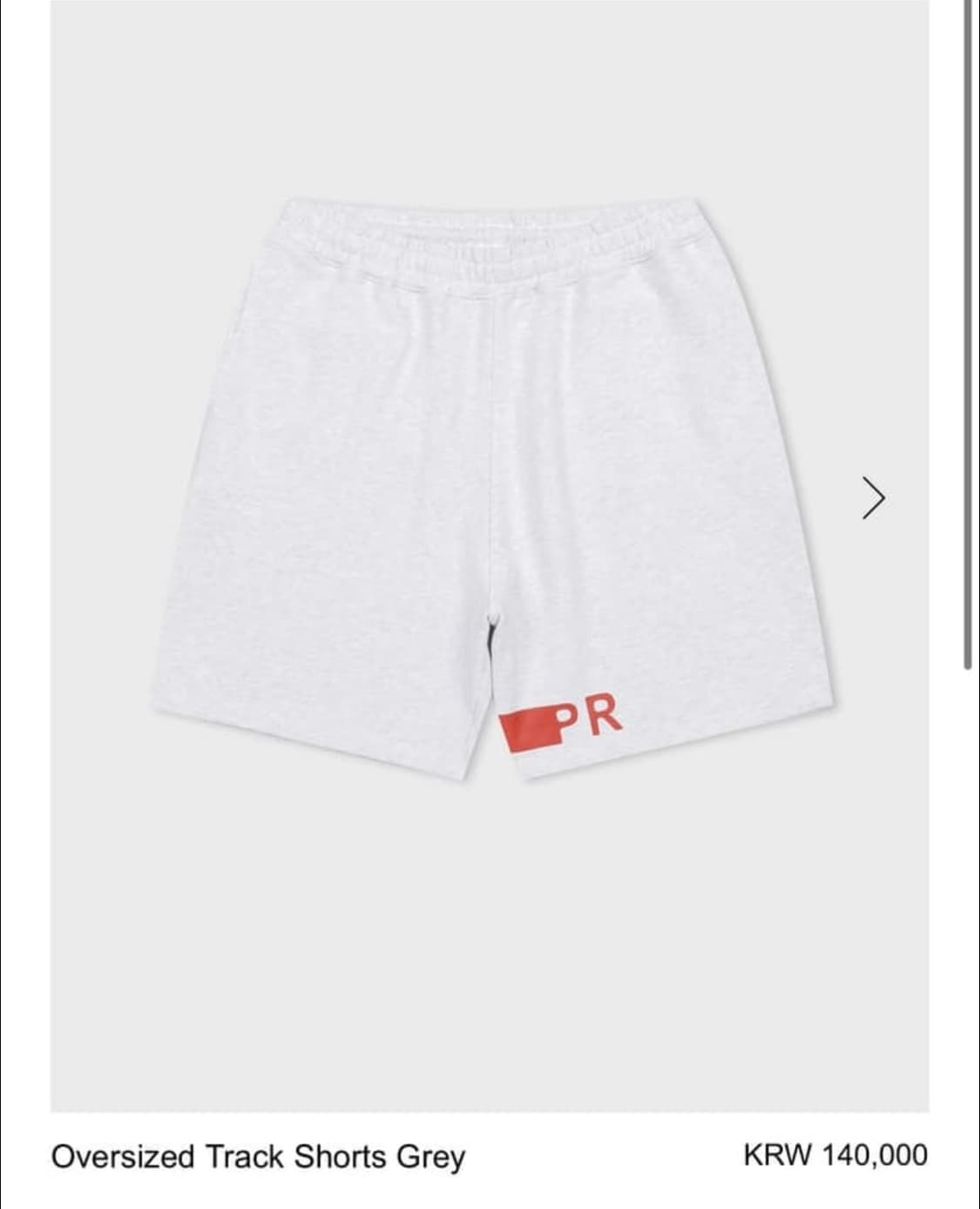Show the next product image
Viewport: 980px width, 1209px height.
(x=873, y=498)
